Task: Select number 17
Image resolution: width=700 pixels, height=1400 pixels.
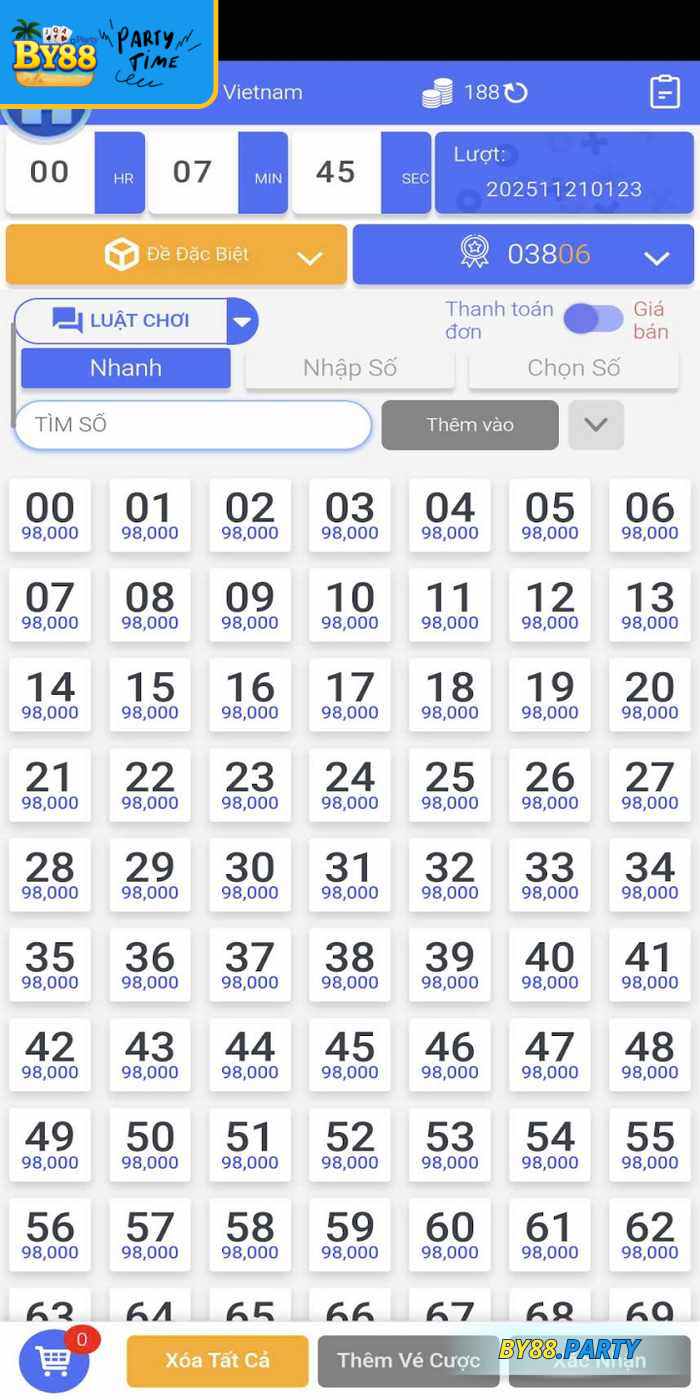Action: pos(350,695)
